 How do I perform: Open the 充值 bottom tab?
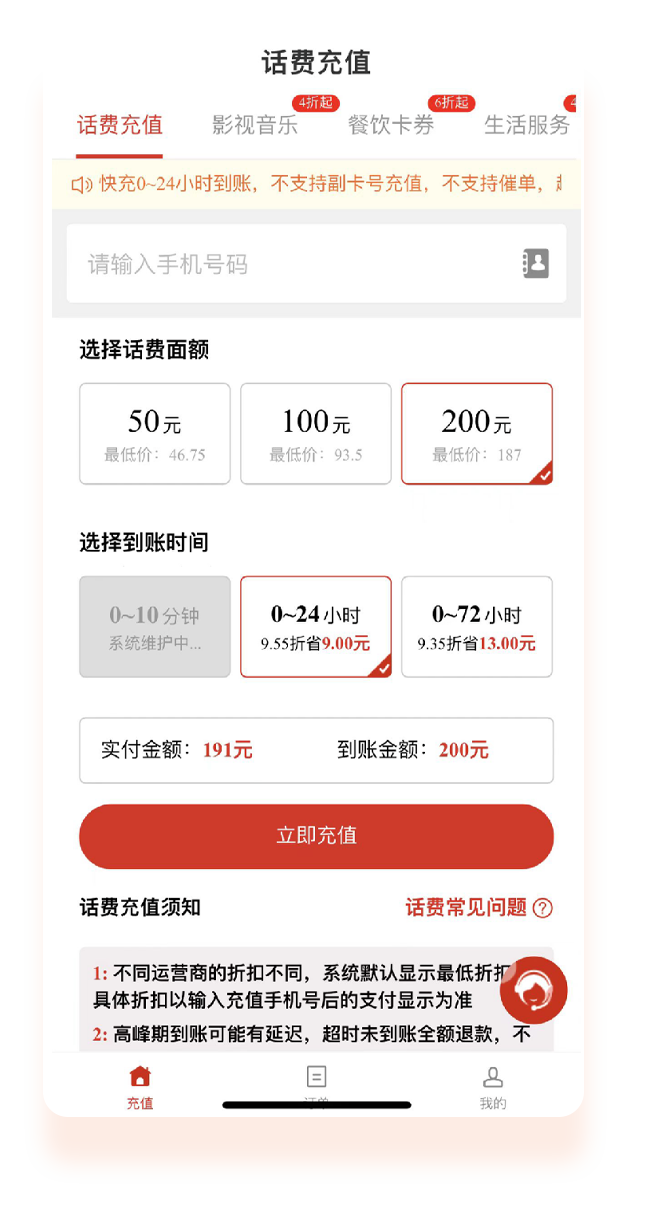point(140,1086)
